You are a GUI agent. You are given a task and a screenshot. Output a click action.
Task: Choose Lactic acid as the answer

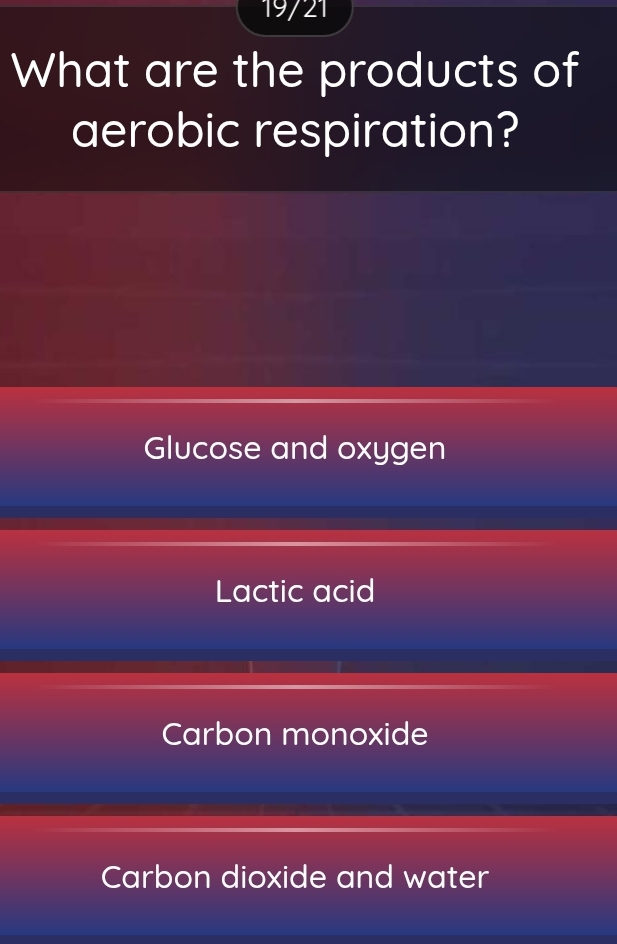point(295,592)
